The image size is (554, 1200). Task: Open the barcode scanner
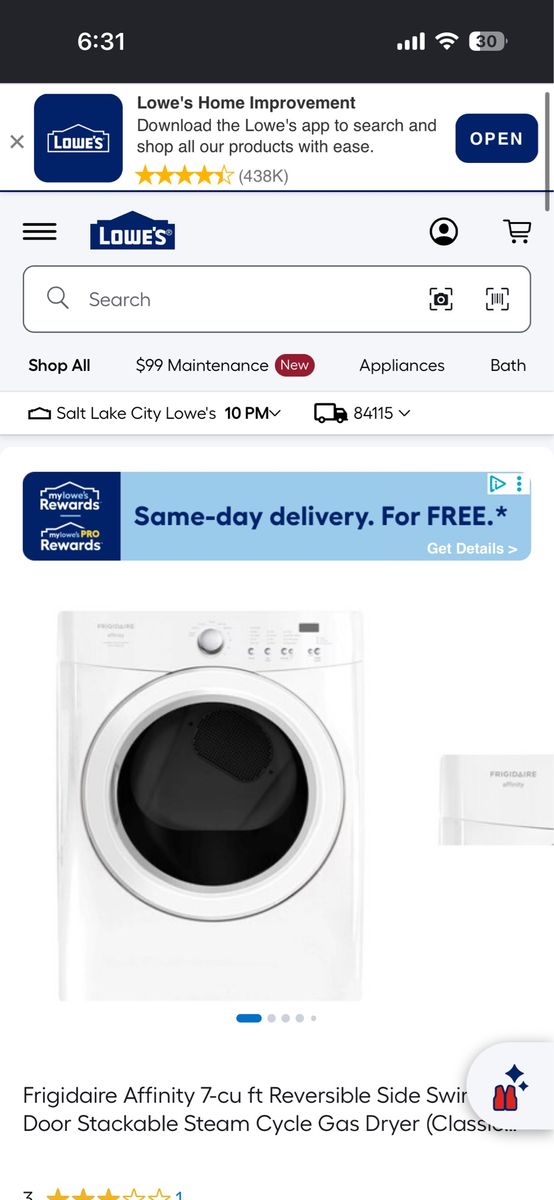[497, 299]
